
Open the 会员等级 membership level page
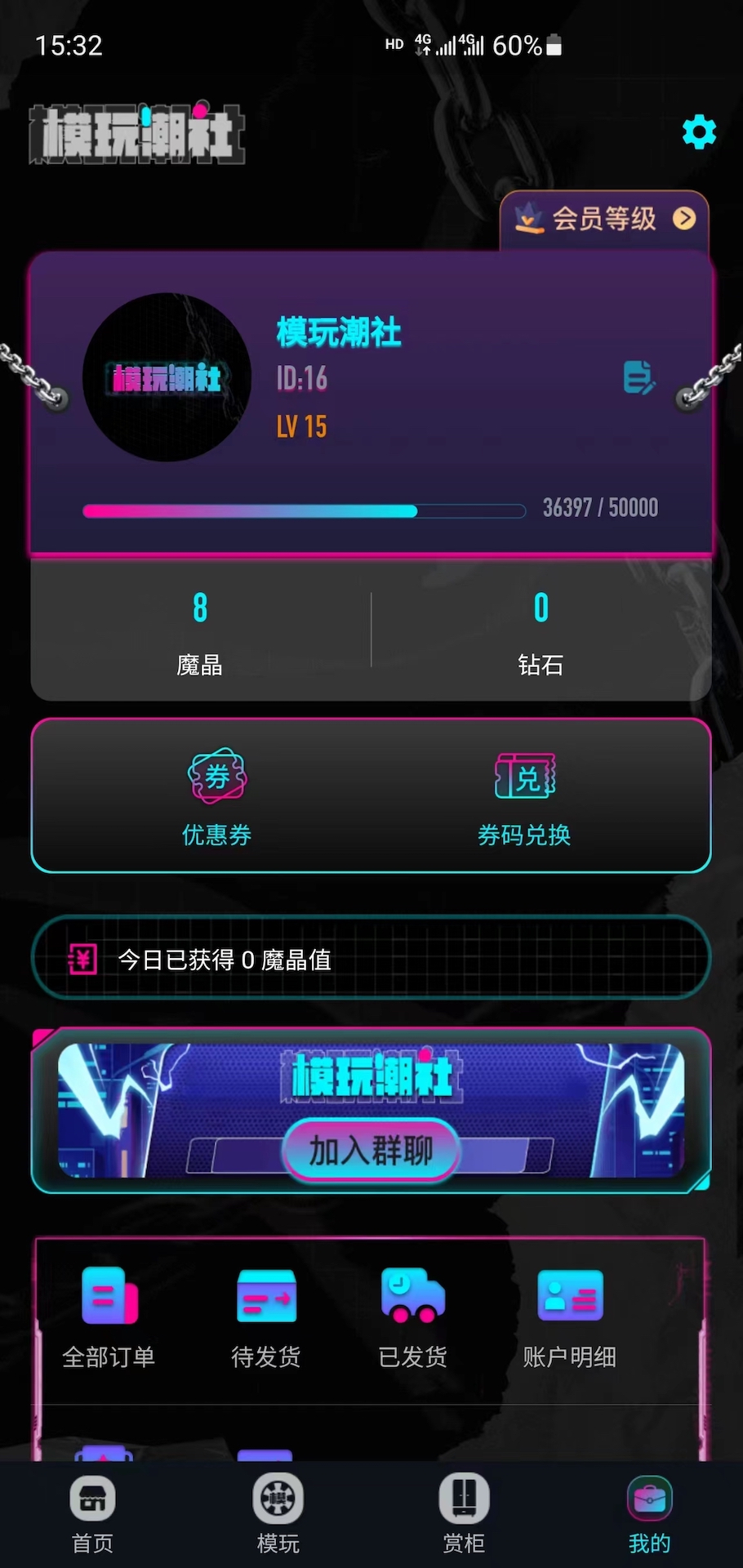pos(604,219)
